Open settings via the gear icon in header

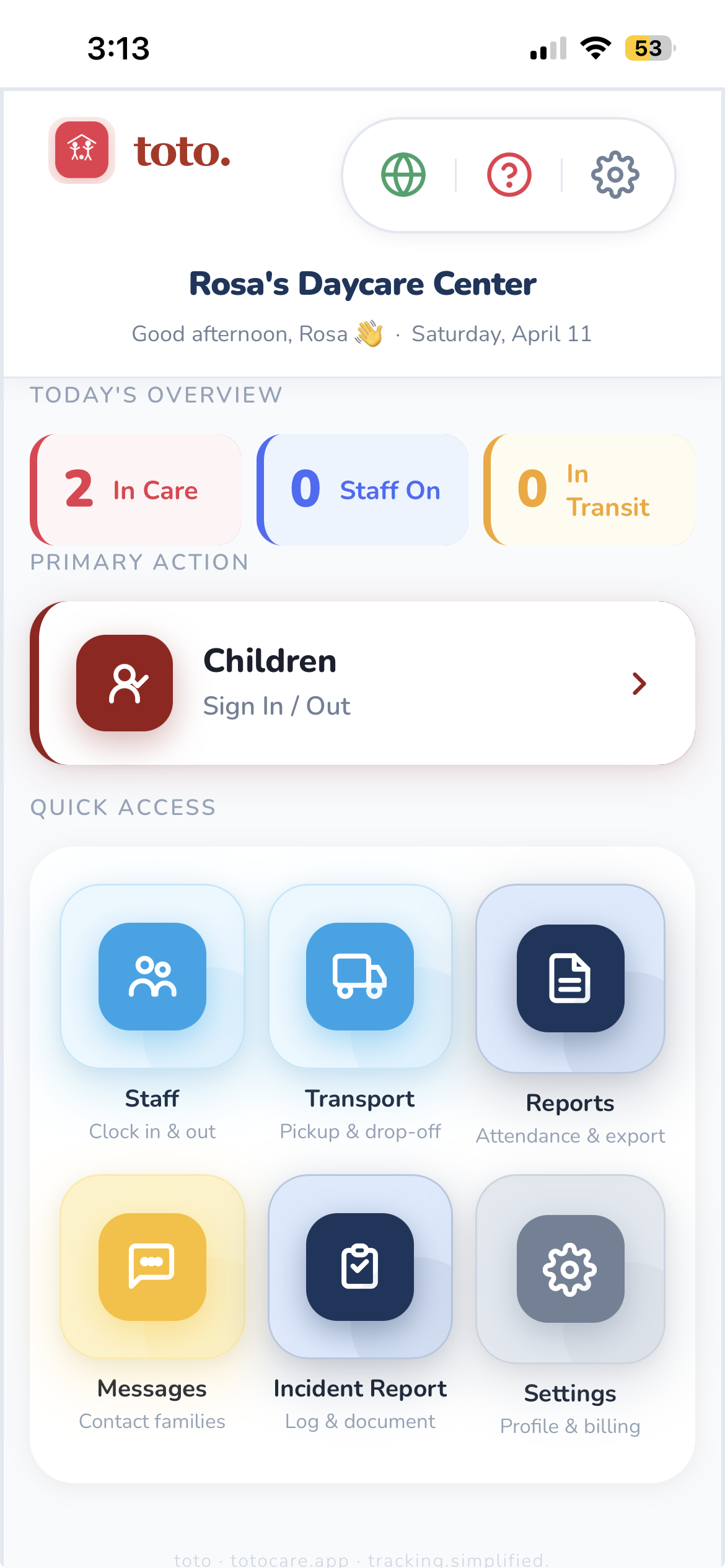coord(614,175)
